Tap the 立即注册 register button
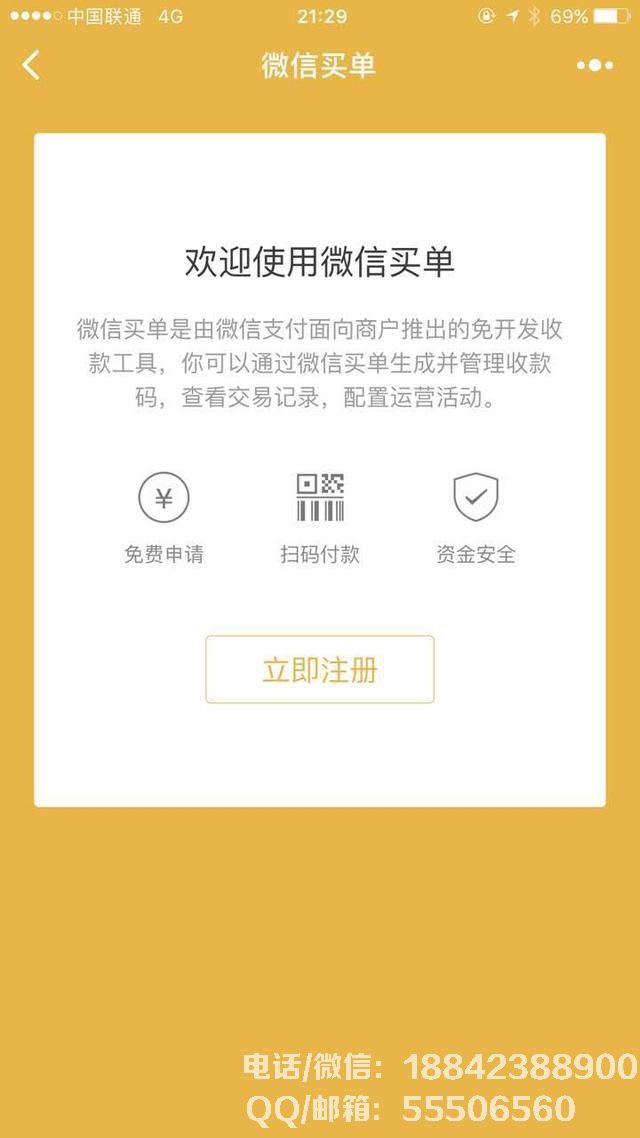This screenshot has height=1138, width=640. click(x=320, y=669)
